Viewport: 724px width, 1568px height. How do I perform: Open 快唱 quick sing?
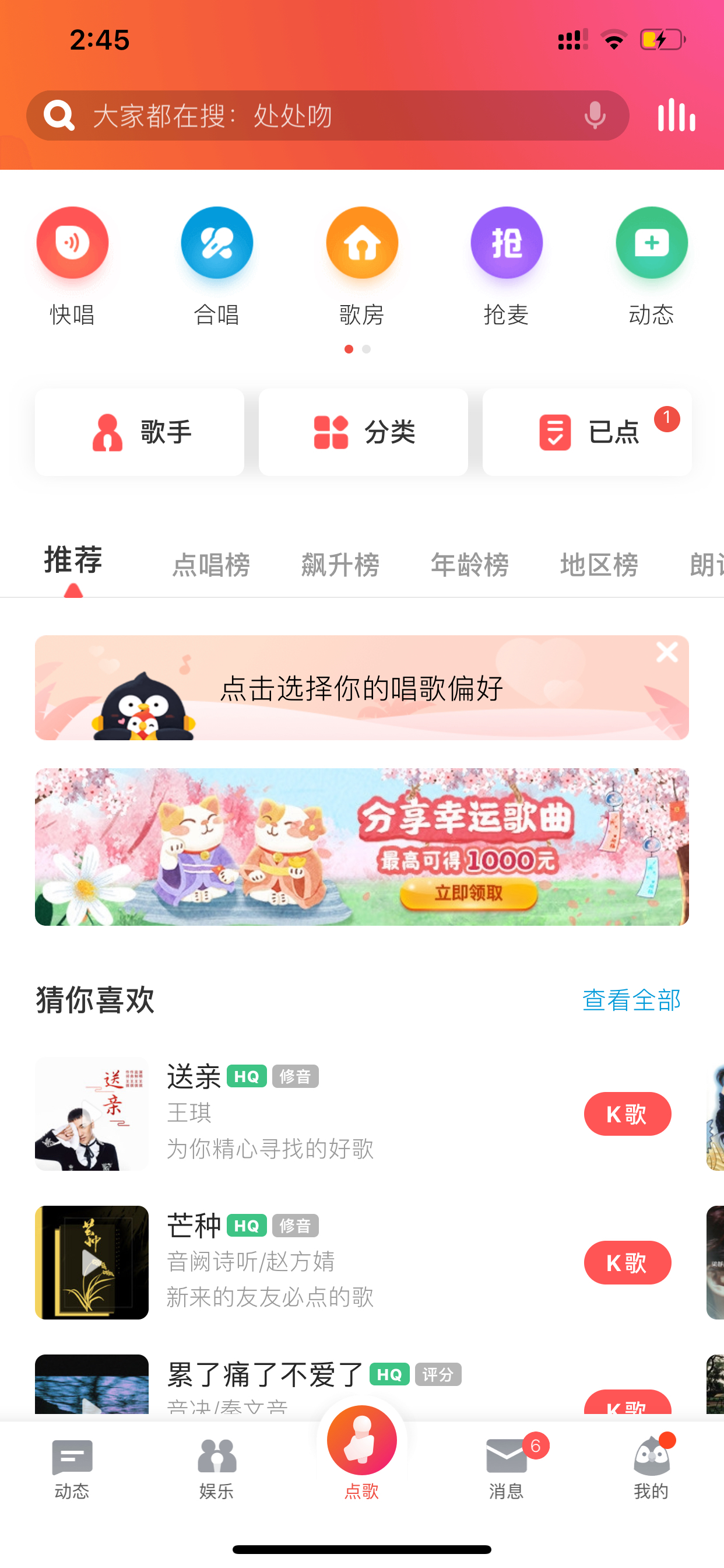tap(72, 266)
